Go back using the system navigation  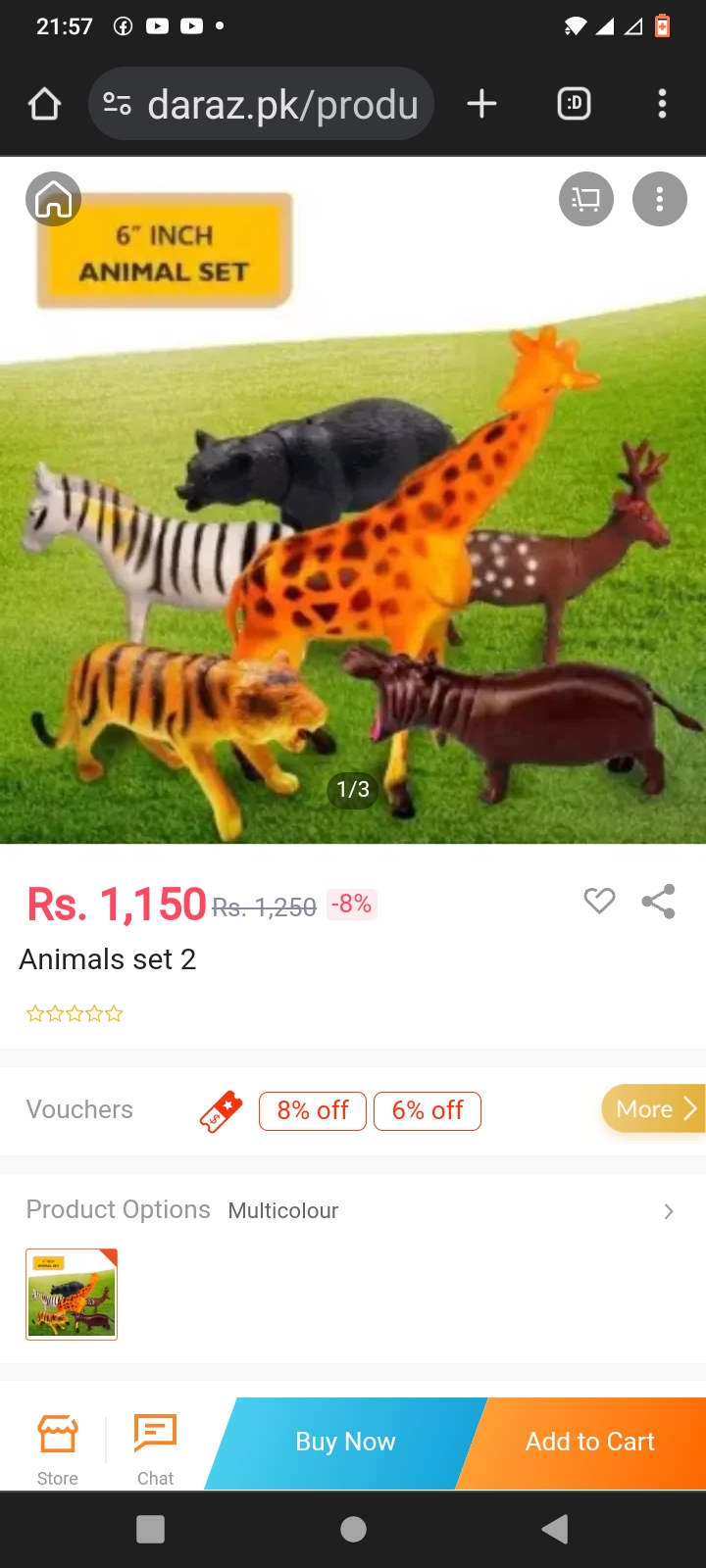click(x=554, y=1529)
